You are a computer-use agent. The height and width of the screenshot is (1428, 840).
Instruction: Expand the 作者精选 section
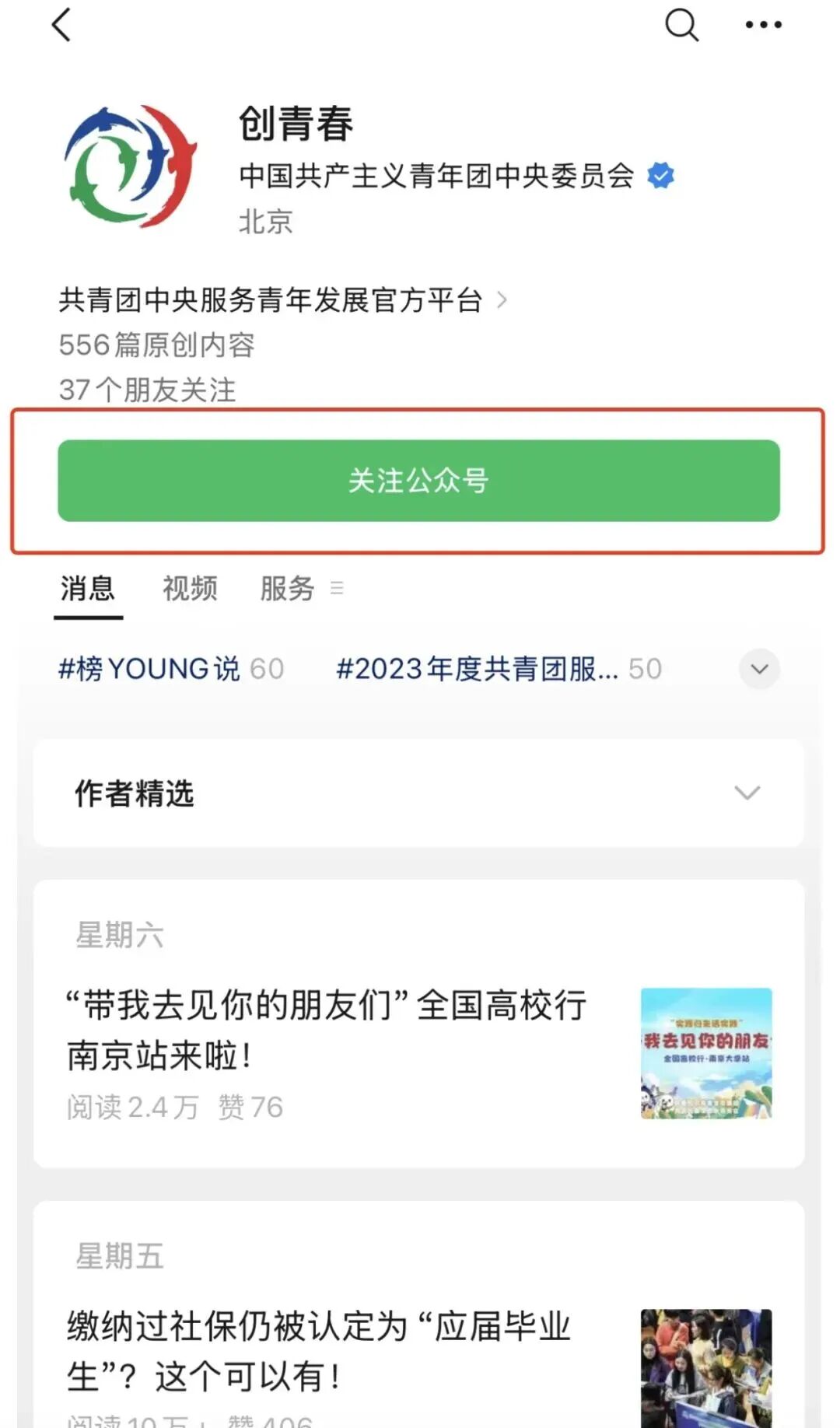click(747, 793)
